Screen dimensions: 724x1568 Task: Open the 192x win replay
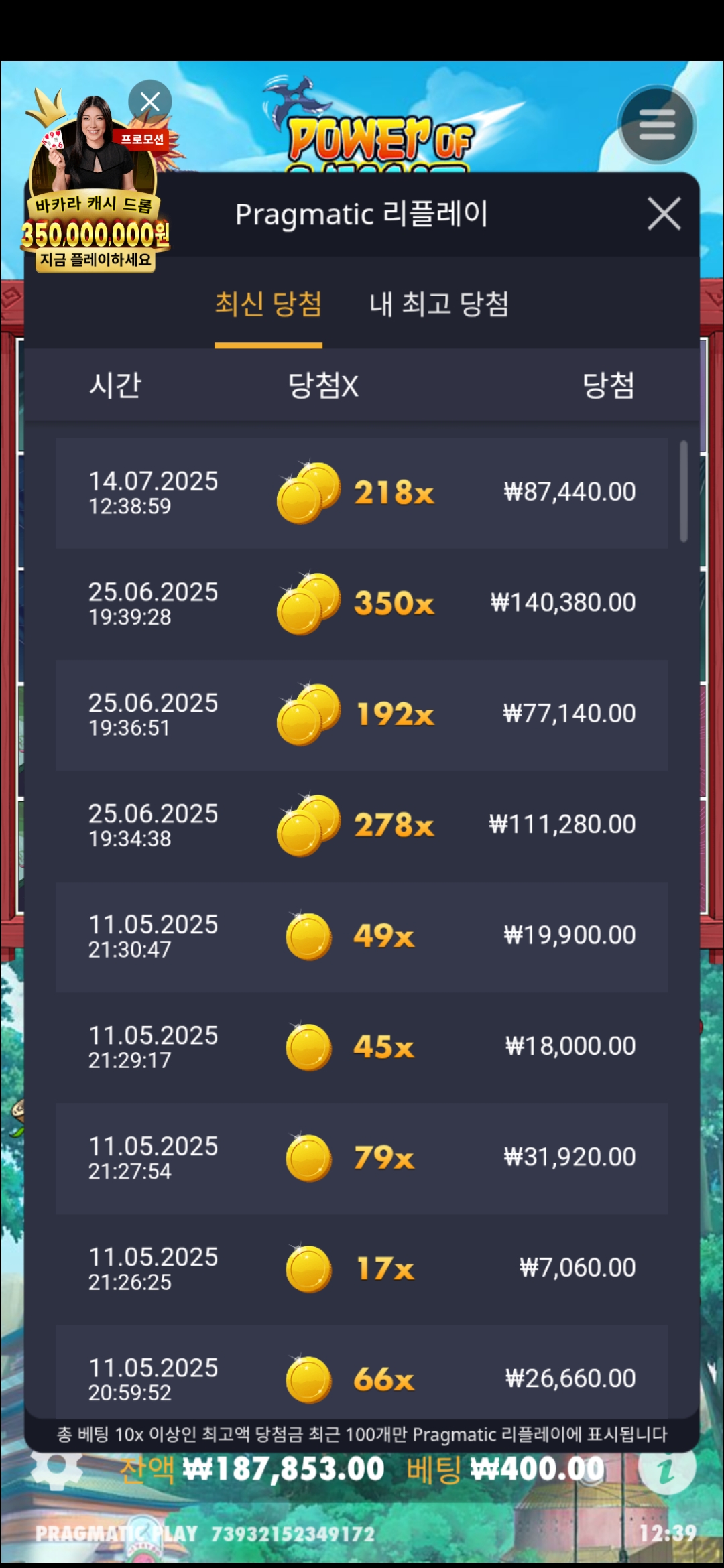[362, 714]
